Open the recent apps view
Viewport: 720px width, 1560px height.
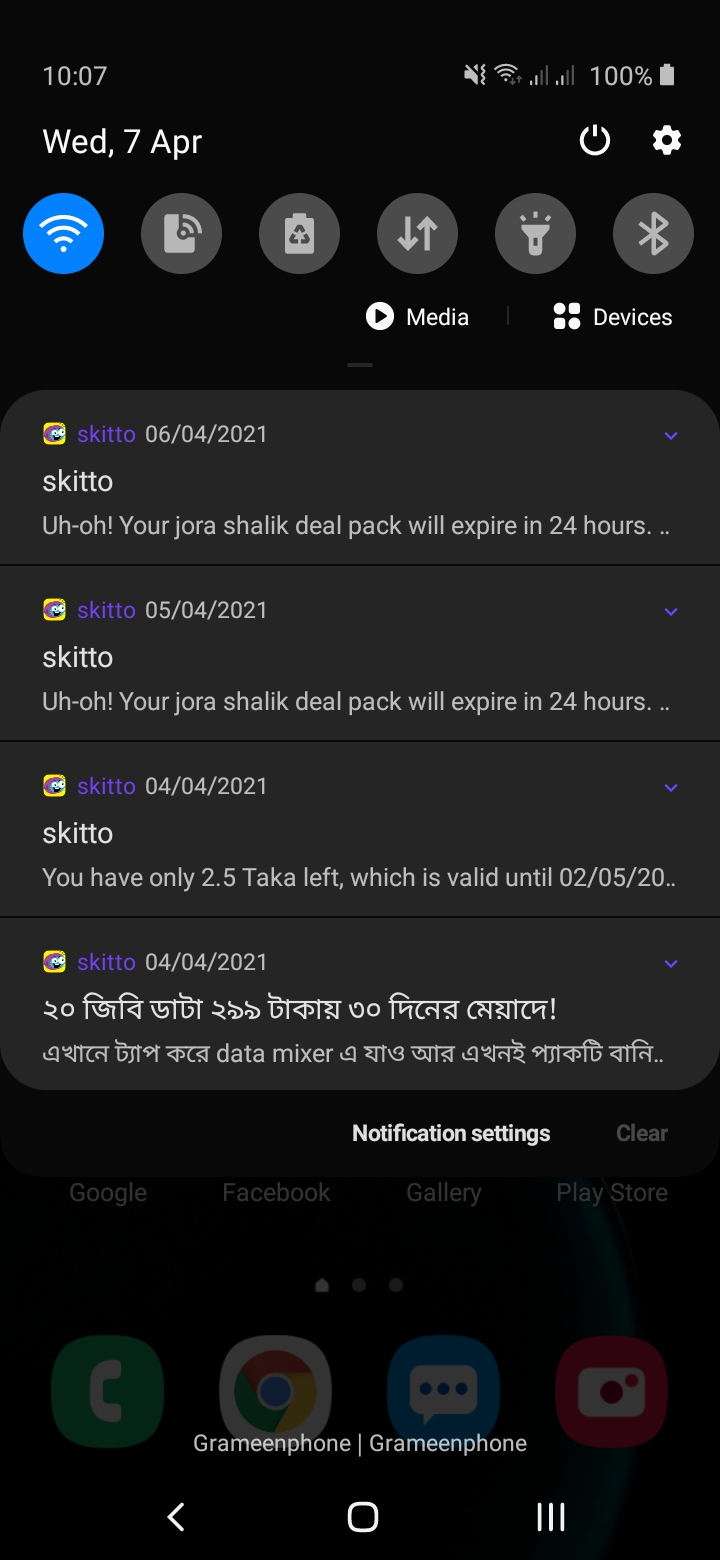coord(551,1517)
